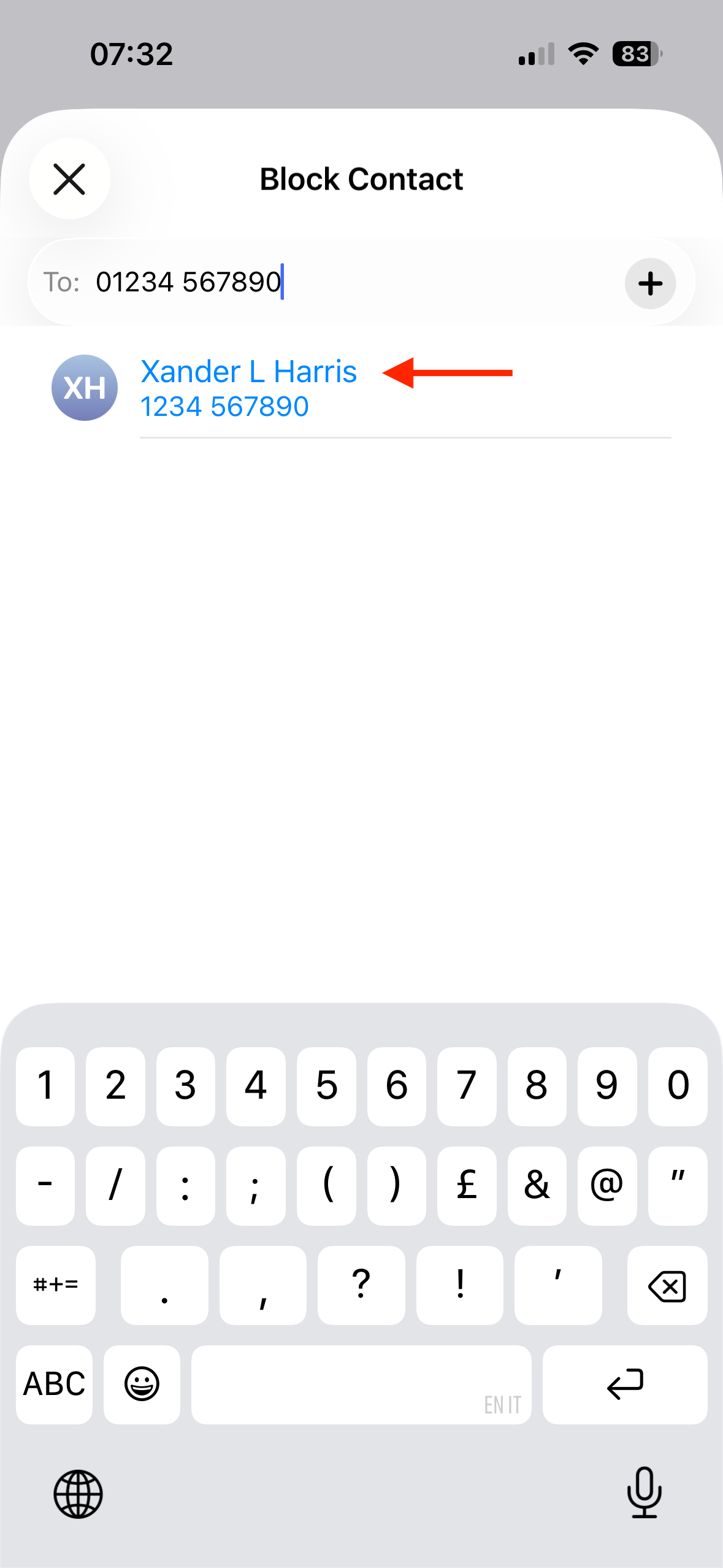
Task: Close the Block Contact sheet
Action: [x=69, y=179]
